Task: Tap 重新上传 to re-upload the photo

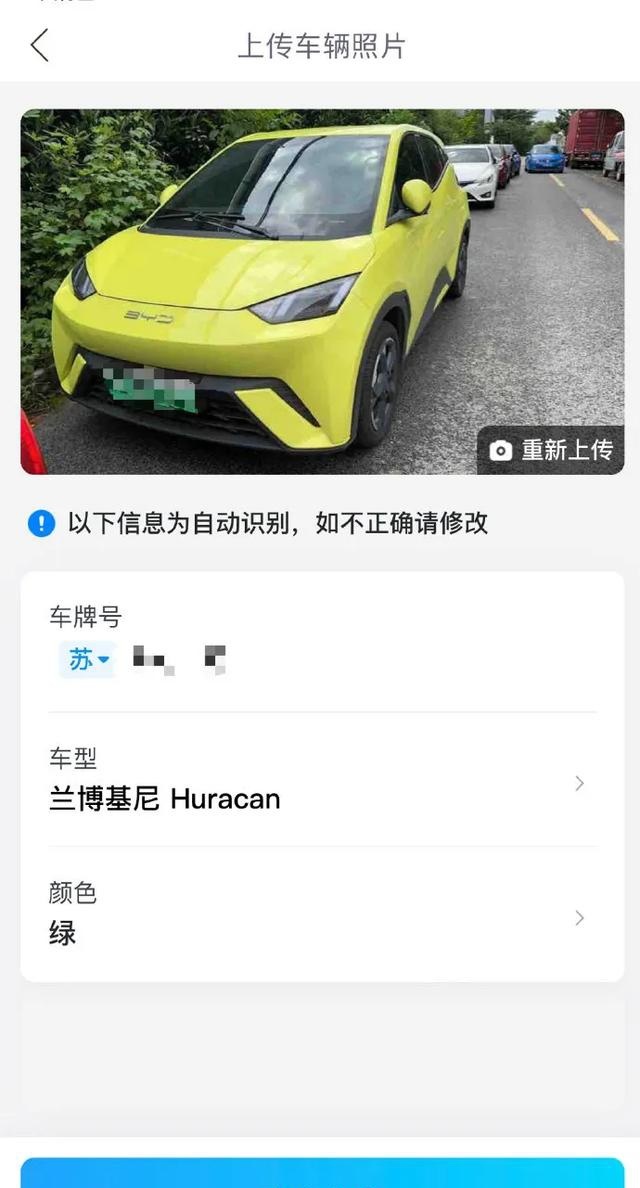Action: click(551, 450)
